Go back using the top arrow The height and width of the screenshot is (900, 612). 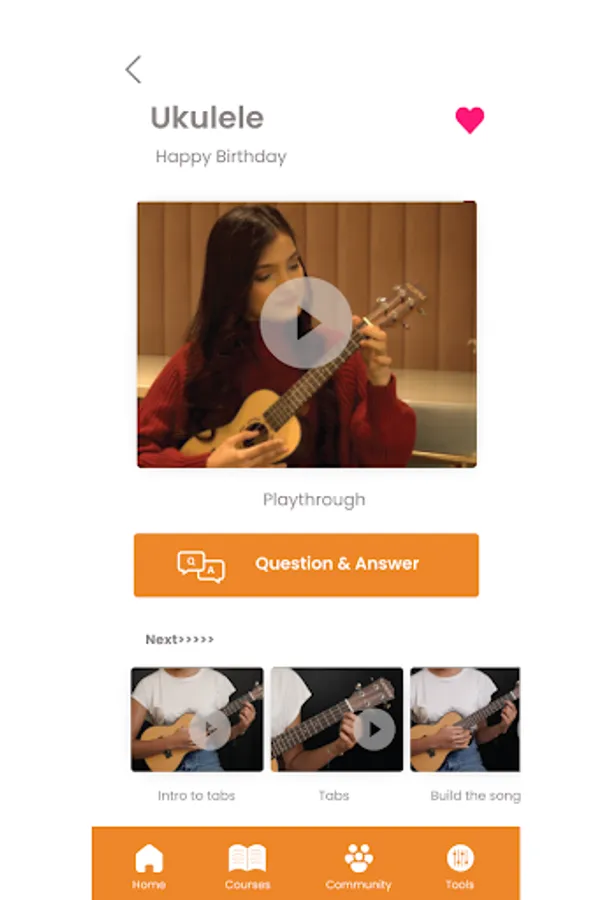(133, 69)
